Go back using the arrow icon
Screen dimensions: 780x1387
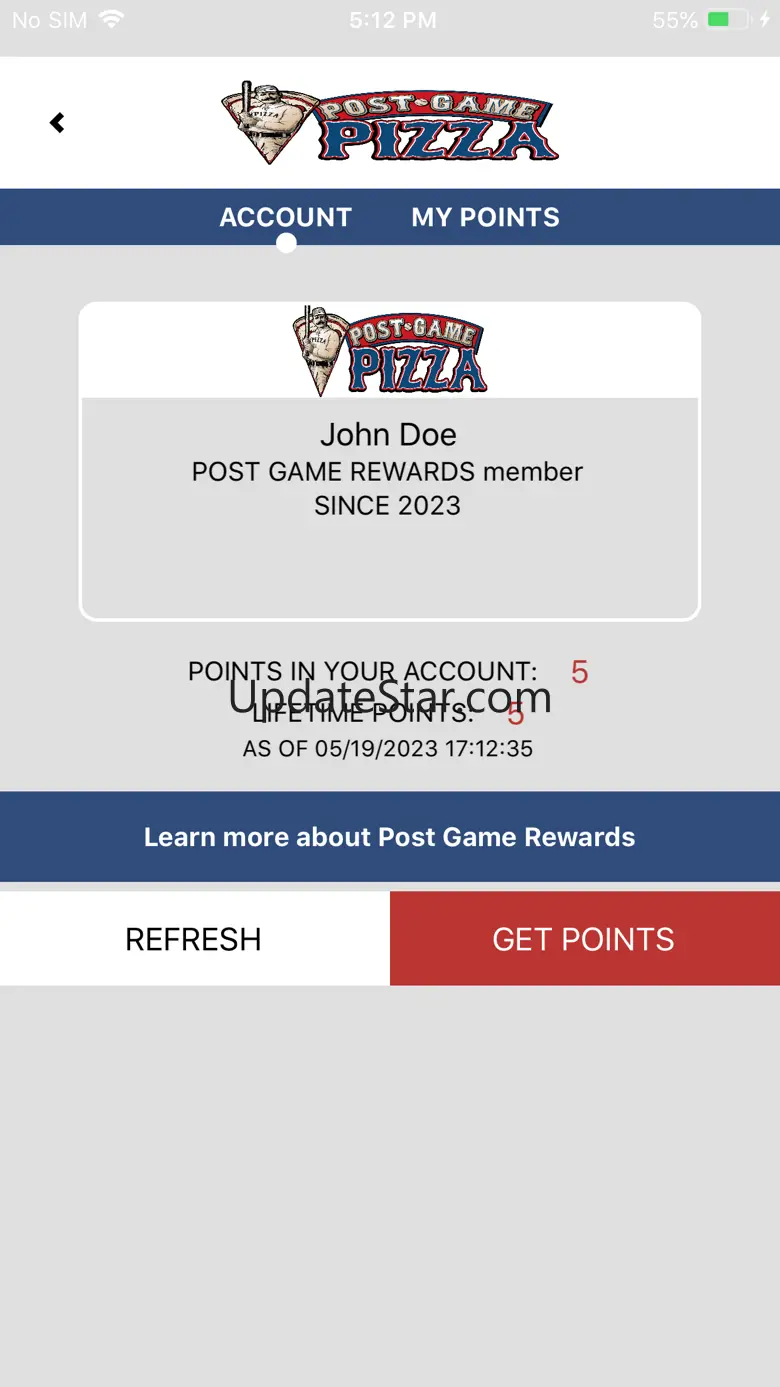tap(57, 123)
